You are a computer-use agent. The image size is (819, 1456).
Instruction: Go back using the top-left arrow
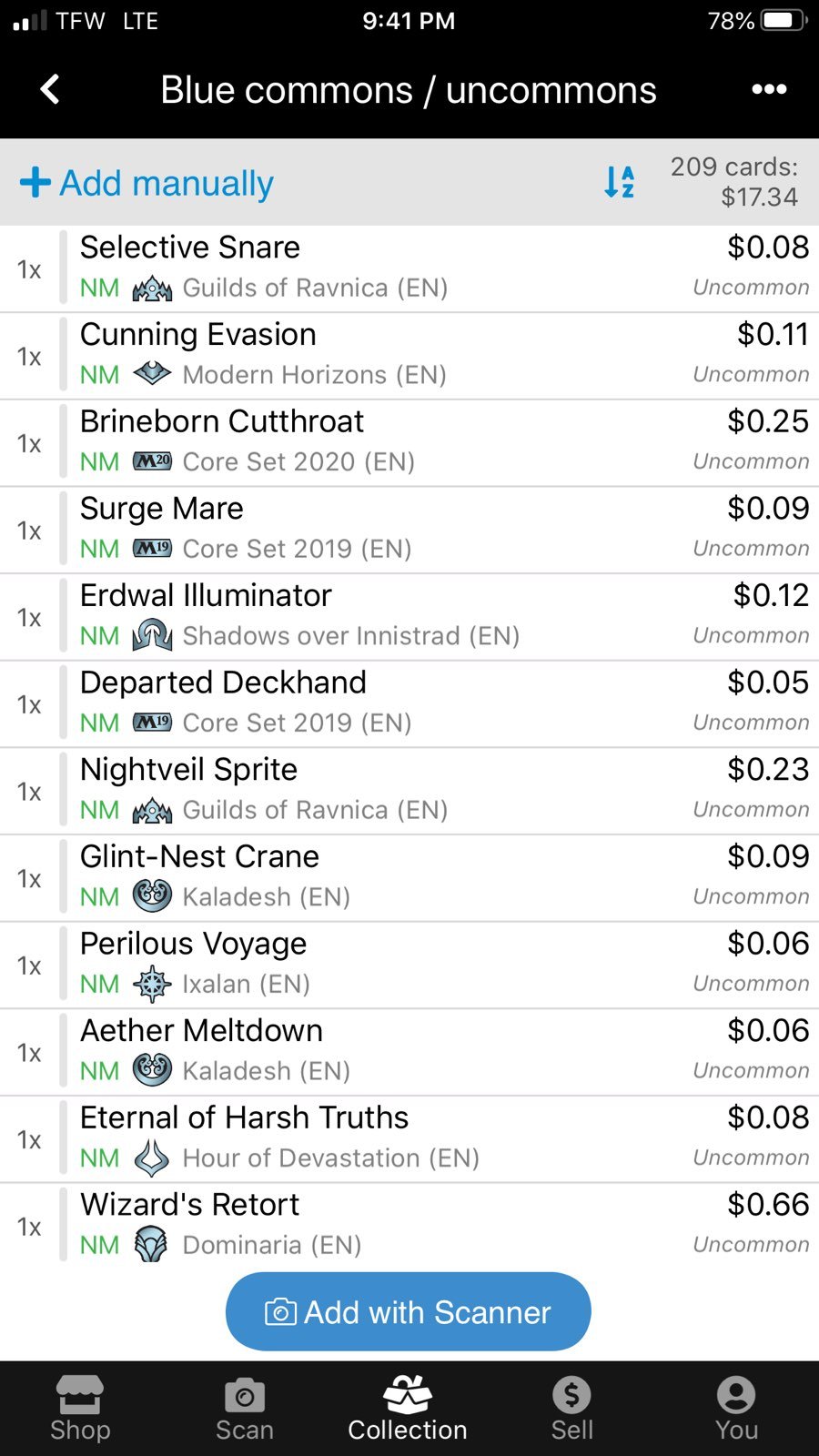[50, 89]
